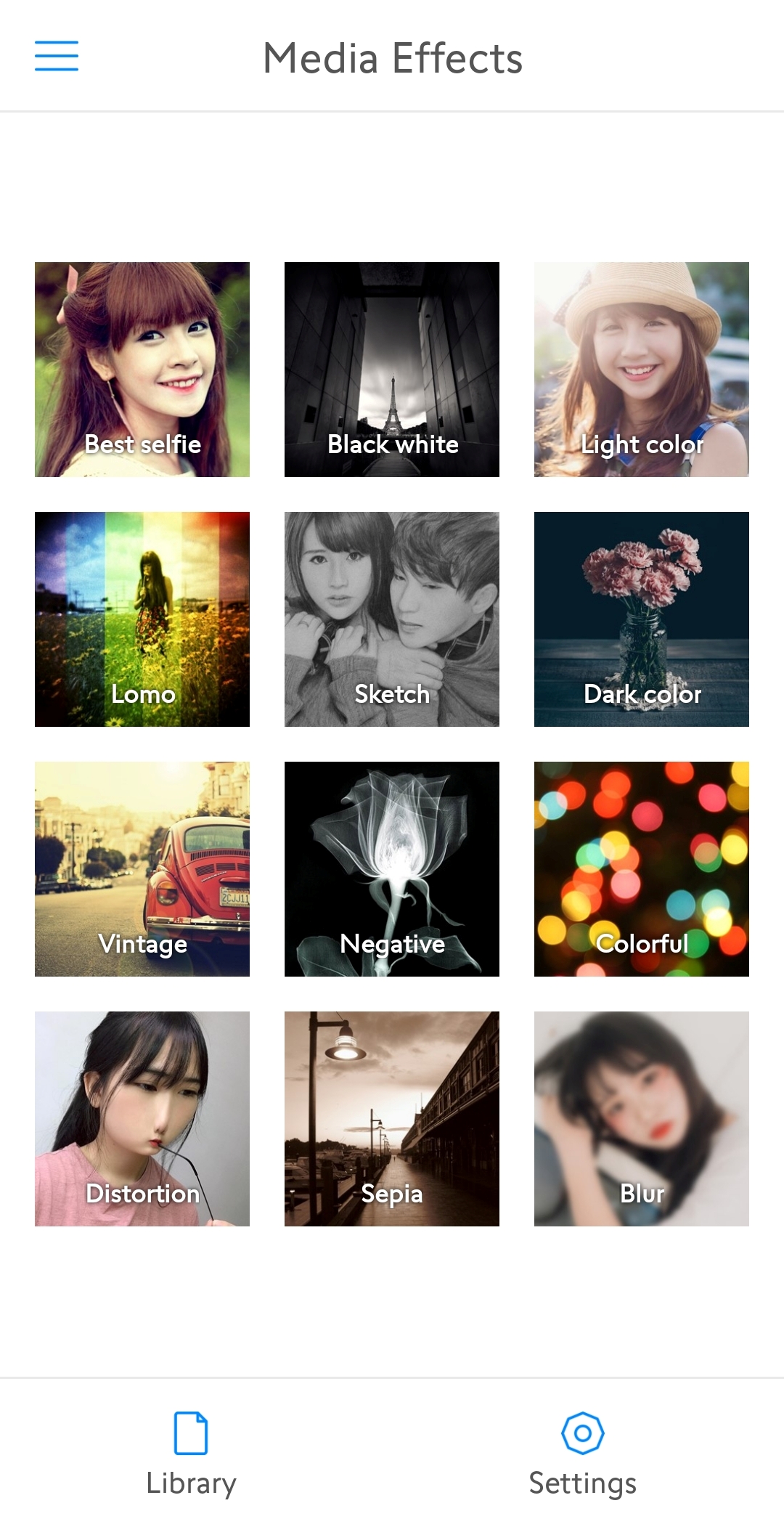The width and height of the screenshot is (784, 1535).
Task: Choose the Blur effect
Action: coord(642,1119)
